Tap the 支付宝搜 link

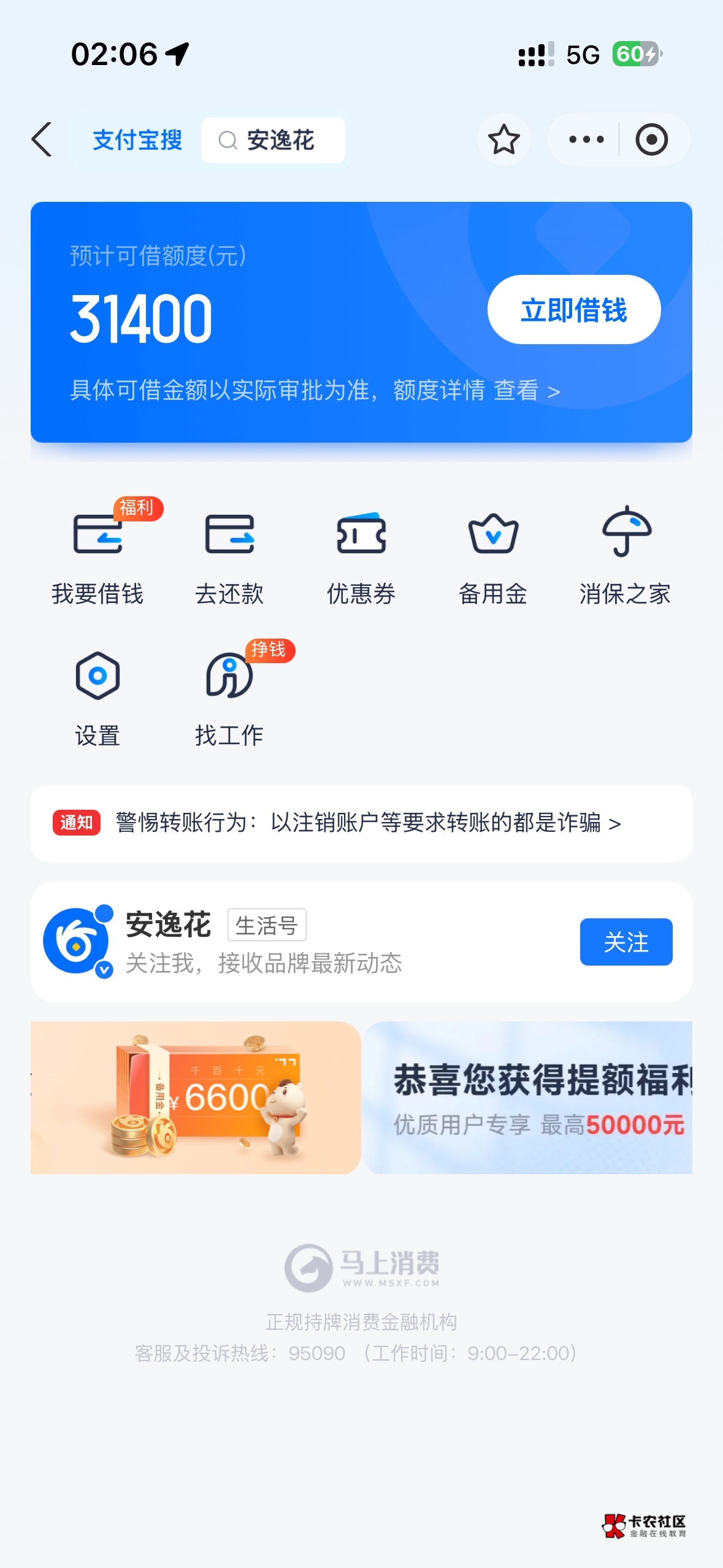point(137,140)
